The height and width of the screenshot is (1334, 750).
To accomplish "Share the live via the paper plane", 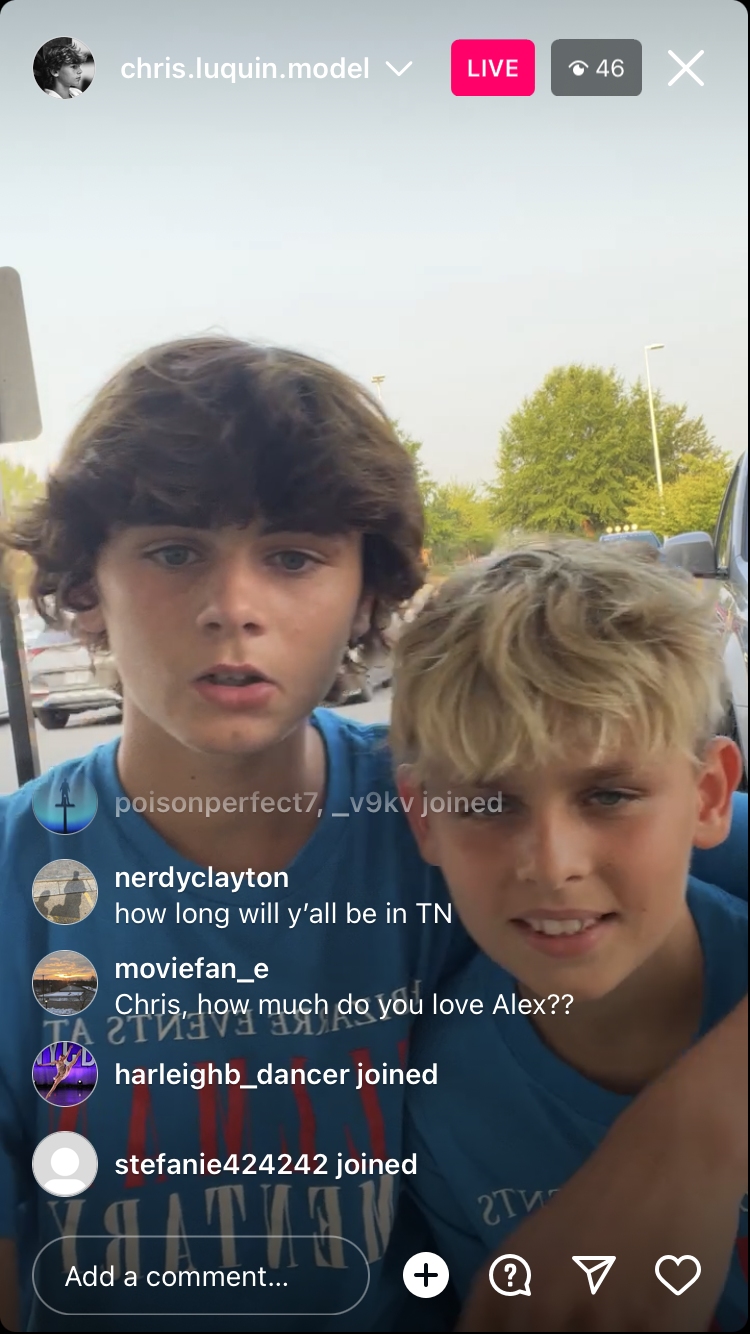I will pyautogui.click(x=593, y=1275).
